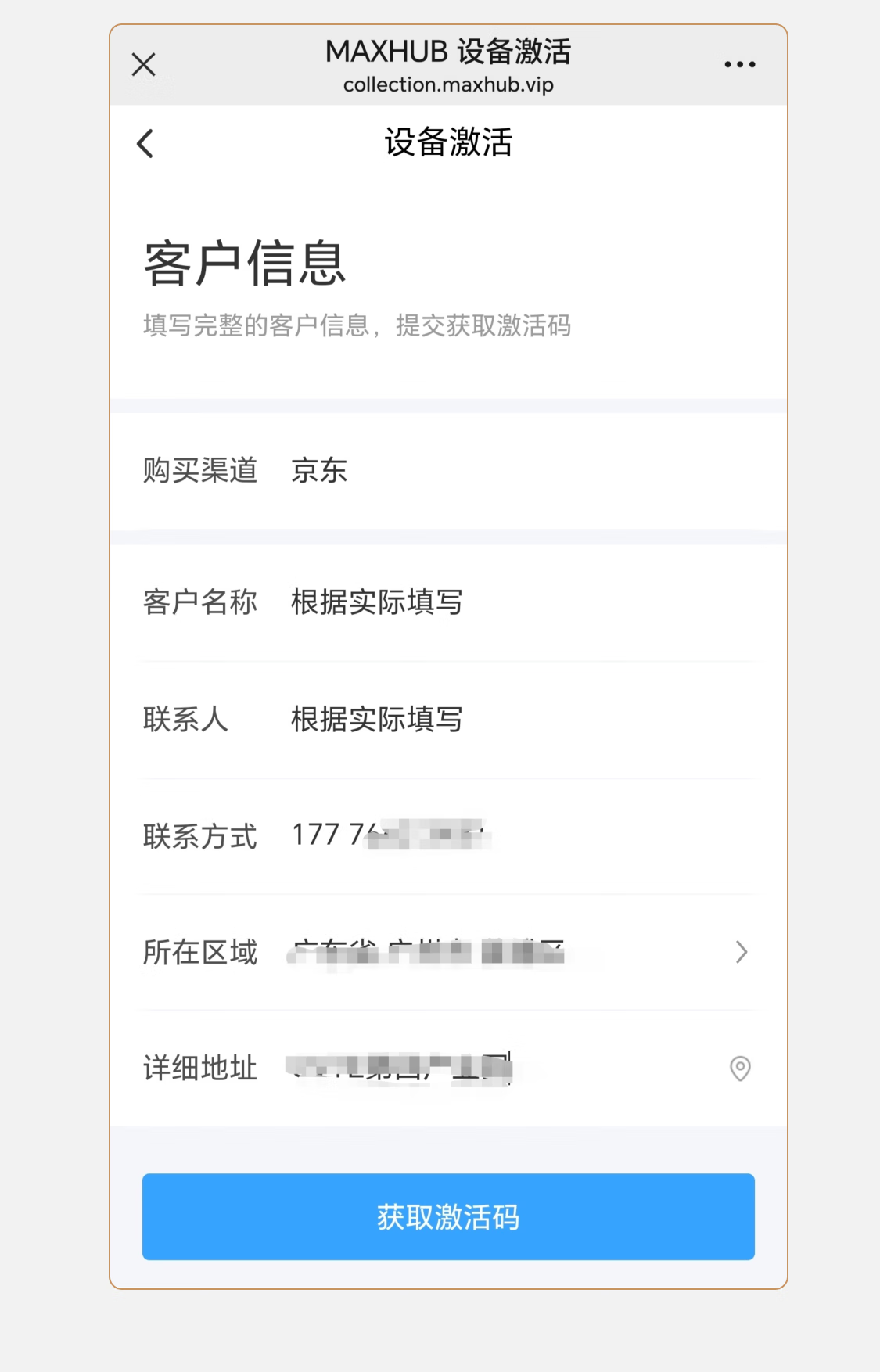Close the MAXHUB 设备激活 webview

click(x=144, y=64)
